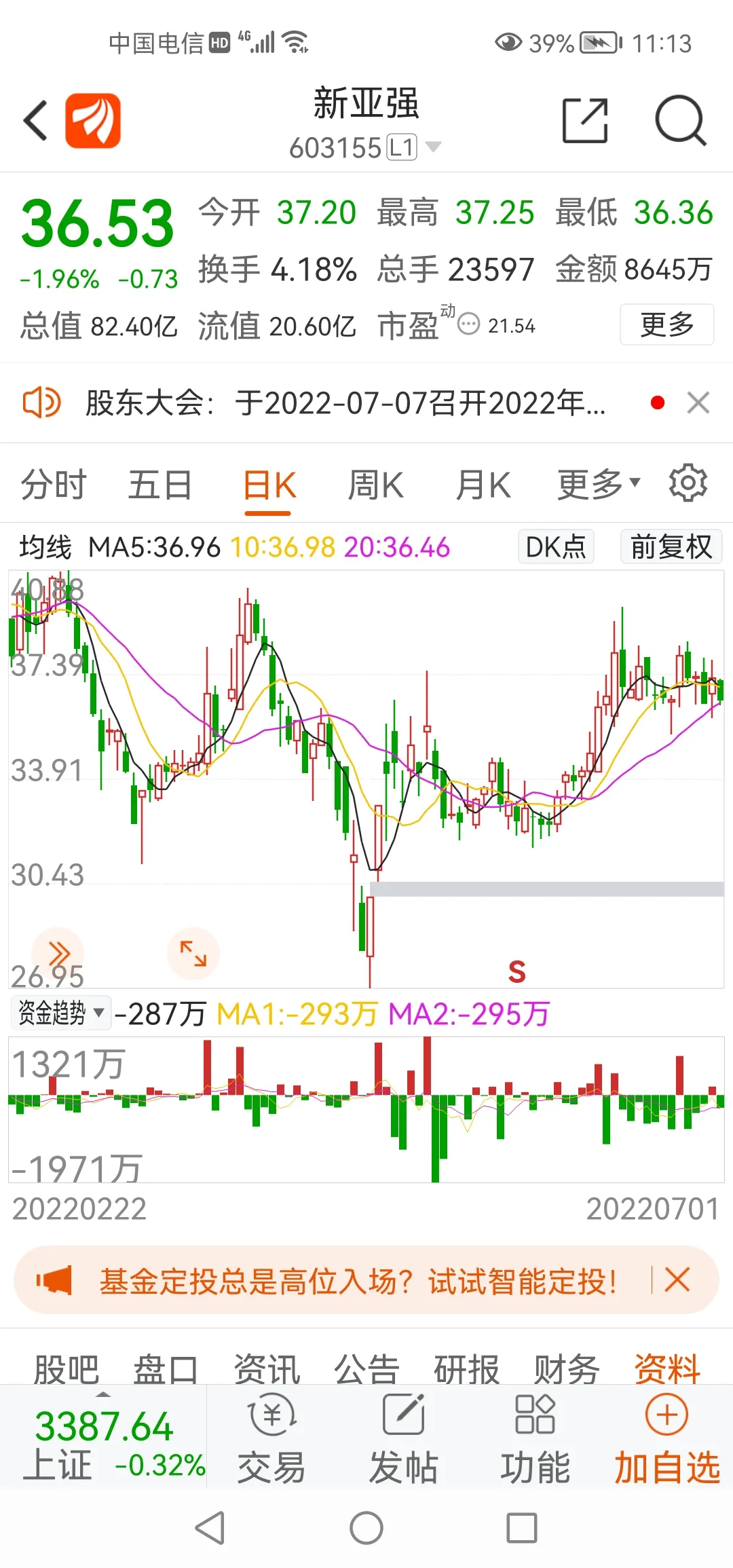Viewport: 733px width, 1568px height.
Task: Go back using the top-left arrow
Action: pos(36,121)
